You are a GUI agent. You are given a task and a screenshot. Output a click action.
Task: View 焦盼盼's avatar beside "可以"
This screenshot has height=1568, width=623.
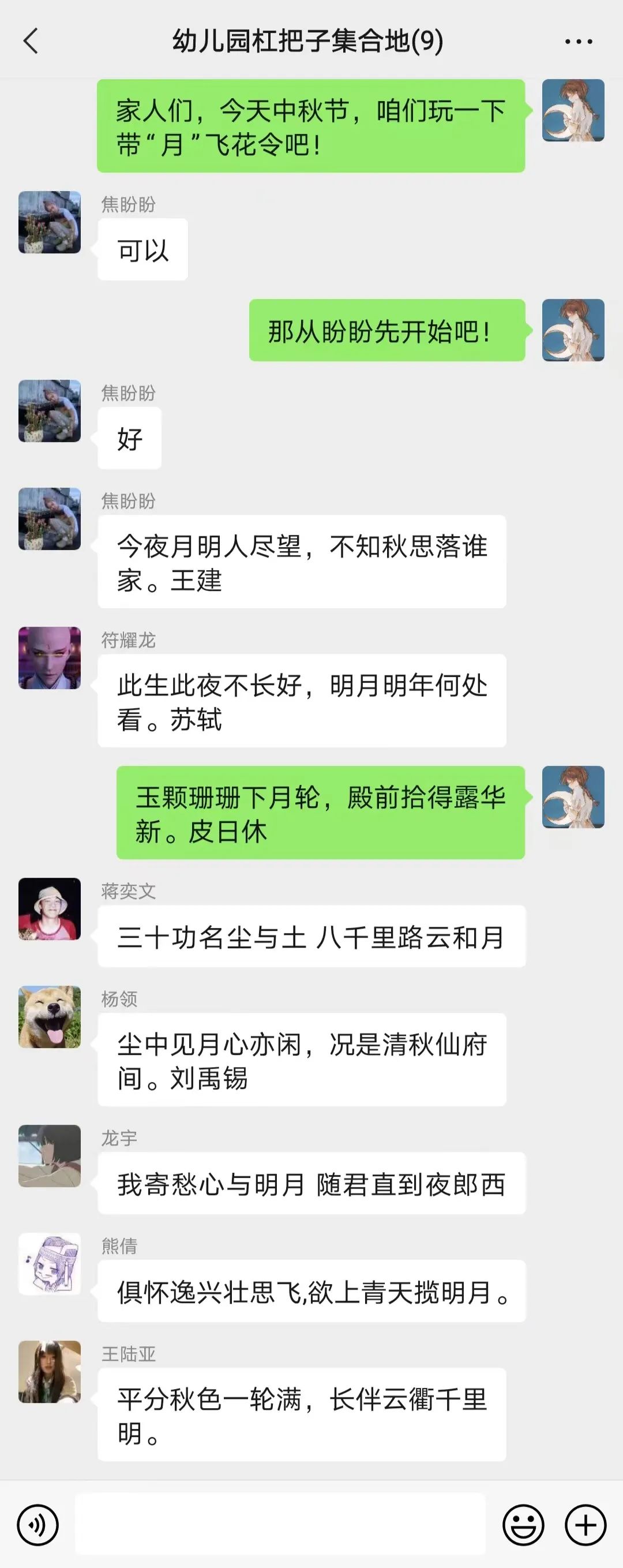pos(49,222)
